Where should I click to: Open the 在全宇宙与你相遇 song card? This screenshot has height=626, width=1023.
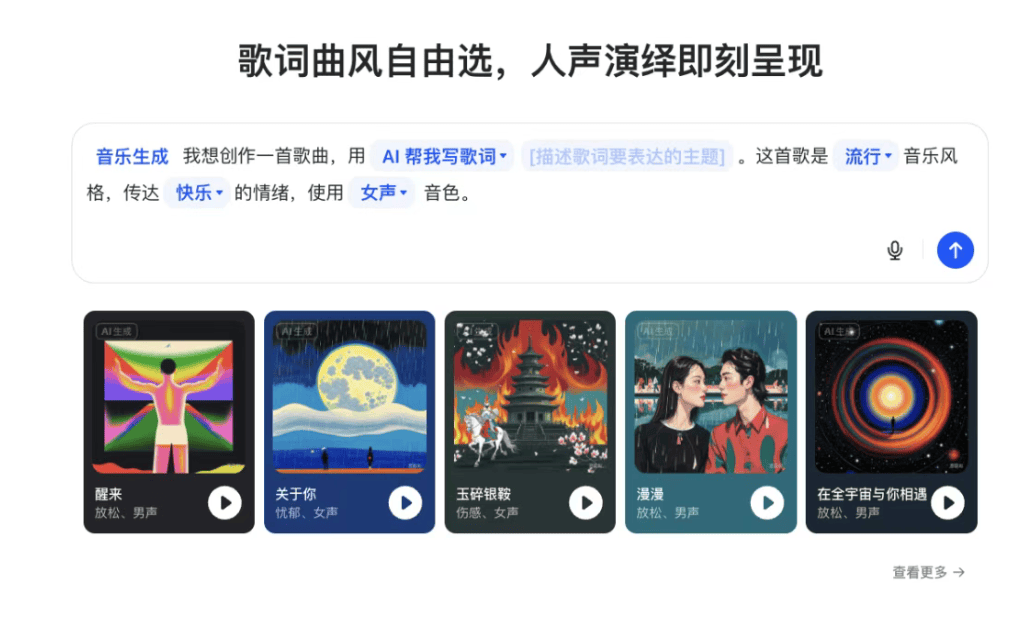tap(891, 400)
